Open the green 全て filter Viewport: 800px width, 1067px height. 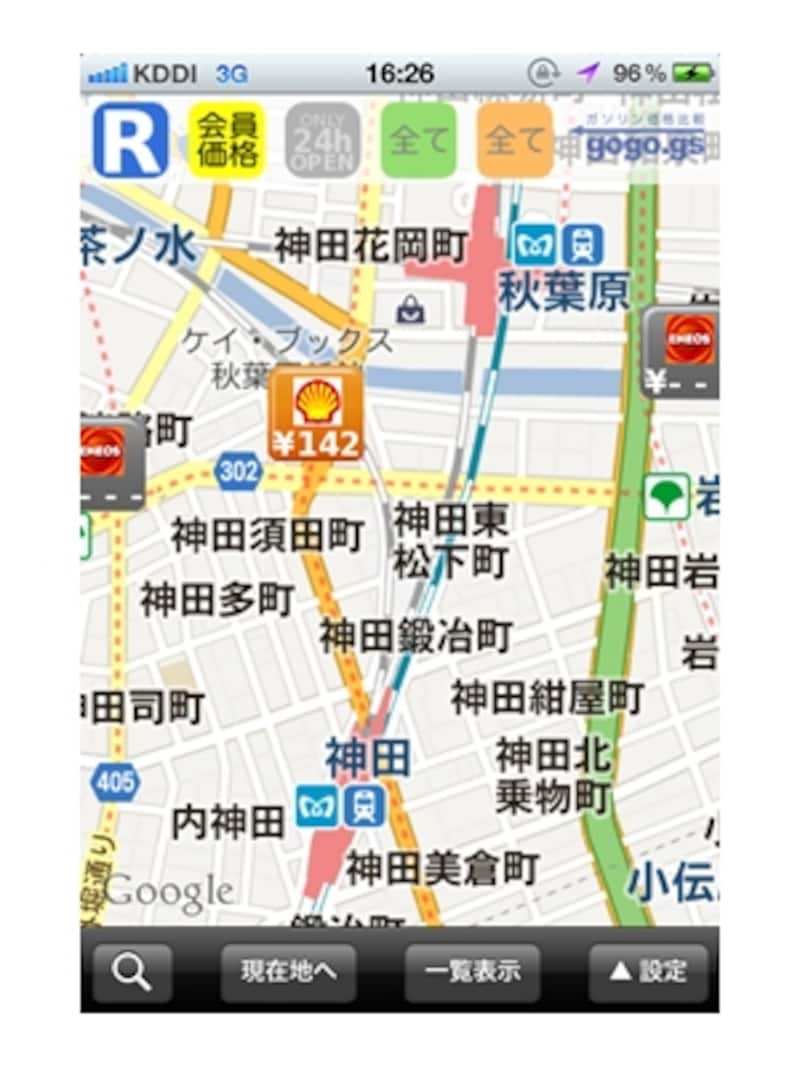click(x=418, y=140)
